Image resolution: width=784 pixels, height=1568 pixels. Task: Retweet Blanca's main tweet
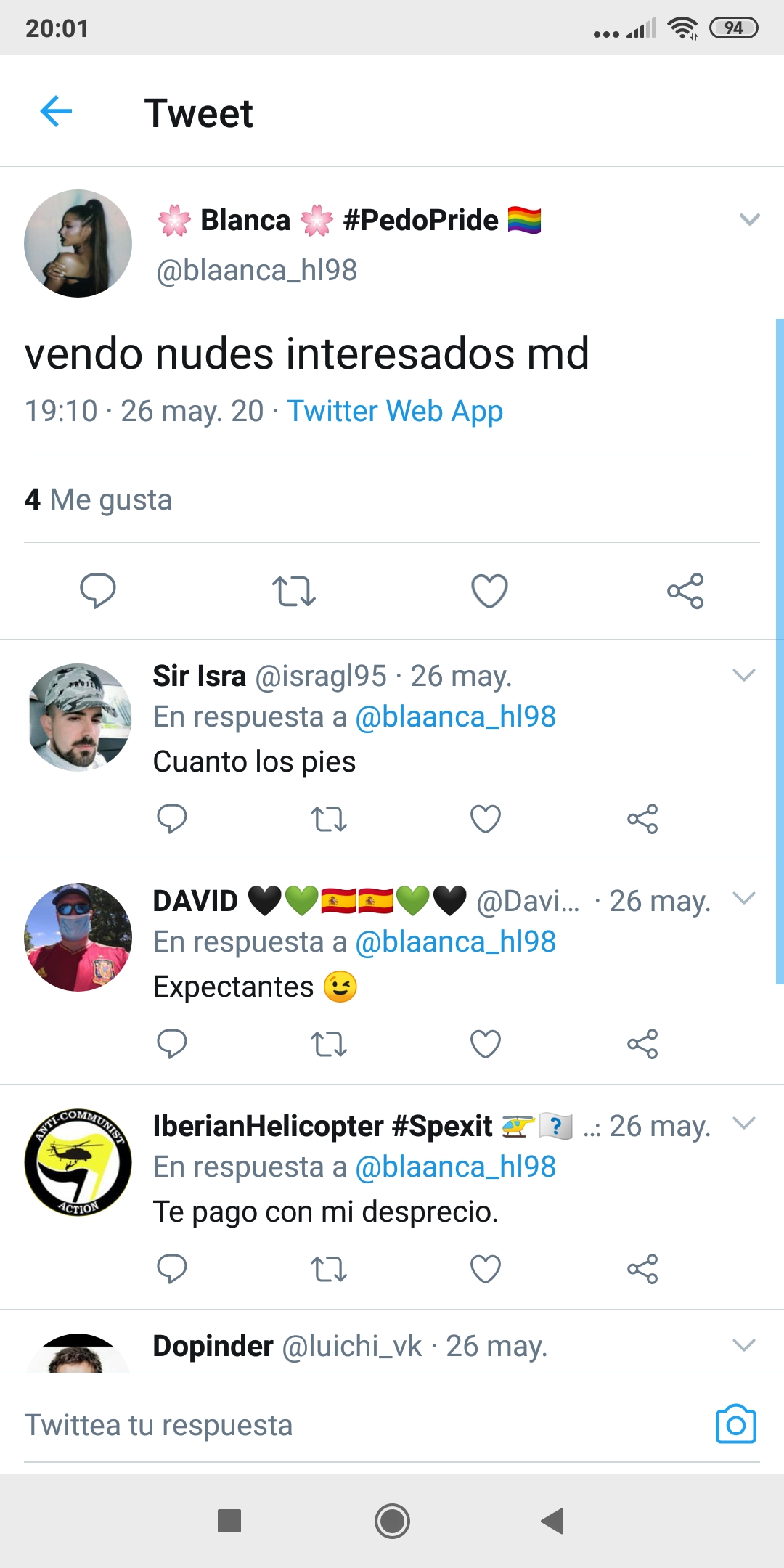point(293,590)
